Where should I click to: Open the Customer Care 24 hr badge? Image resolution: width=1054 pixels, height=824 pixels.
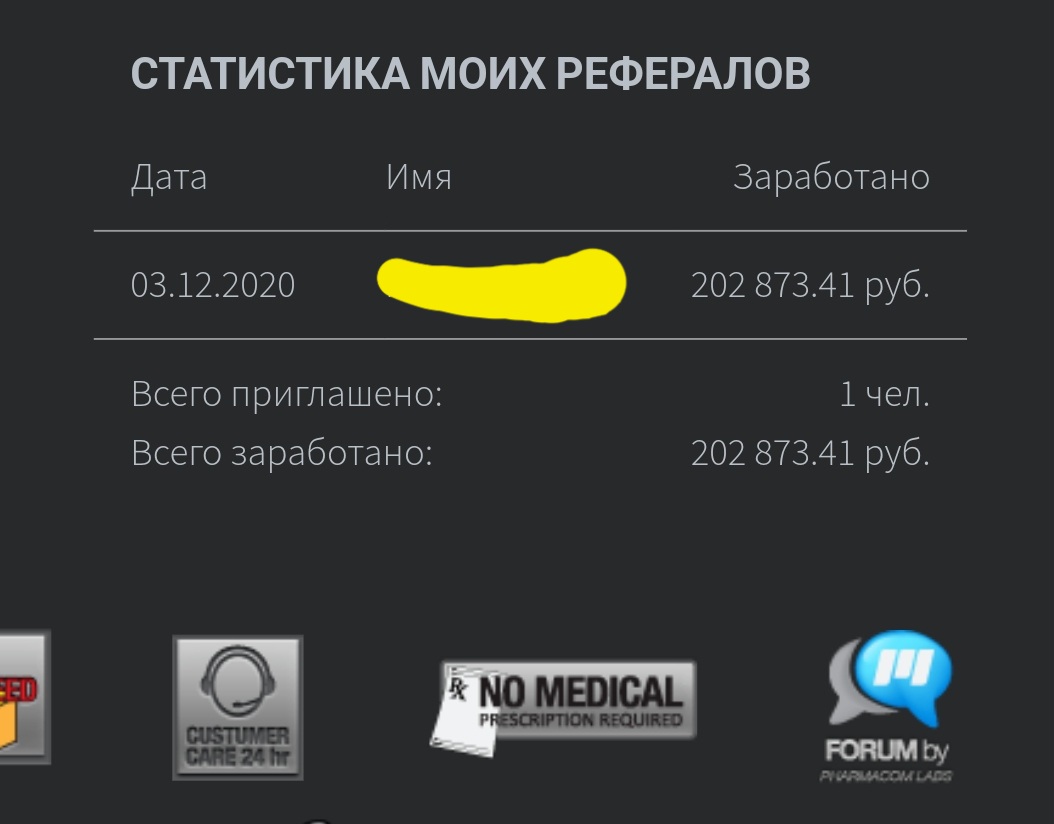click(238, 707)
